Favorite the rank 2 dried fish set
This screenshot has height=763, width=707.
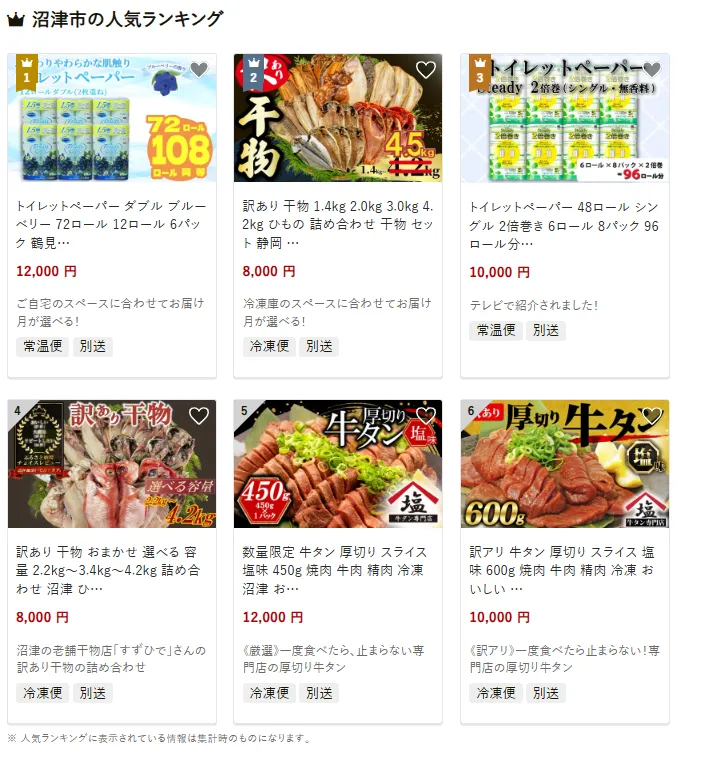pos(426,70)
